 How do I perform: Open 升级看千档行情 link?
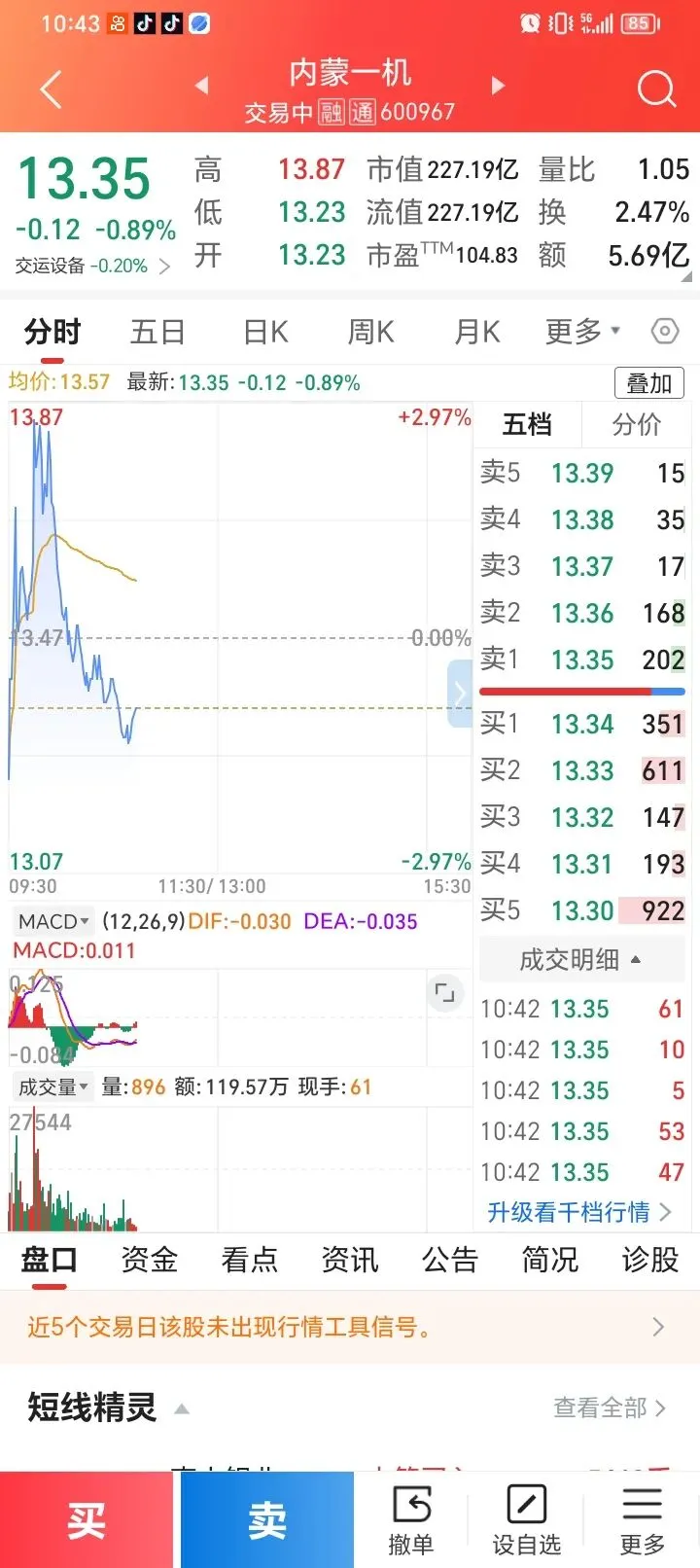tap(579, 1212)
